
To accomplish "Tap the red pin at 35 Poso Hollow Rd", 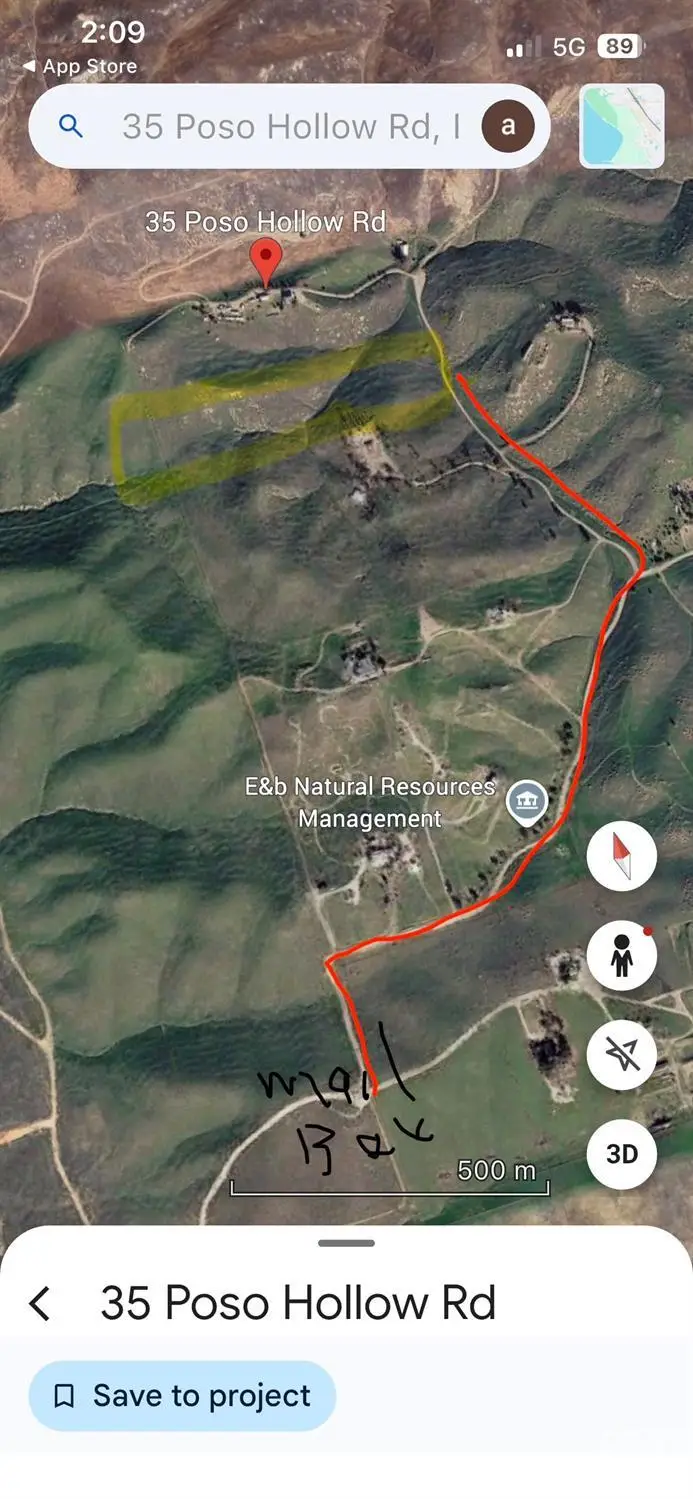I will (265, 261).
